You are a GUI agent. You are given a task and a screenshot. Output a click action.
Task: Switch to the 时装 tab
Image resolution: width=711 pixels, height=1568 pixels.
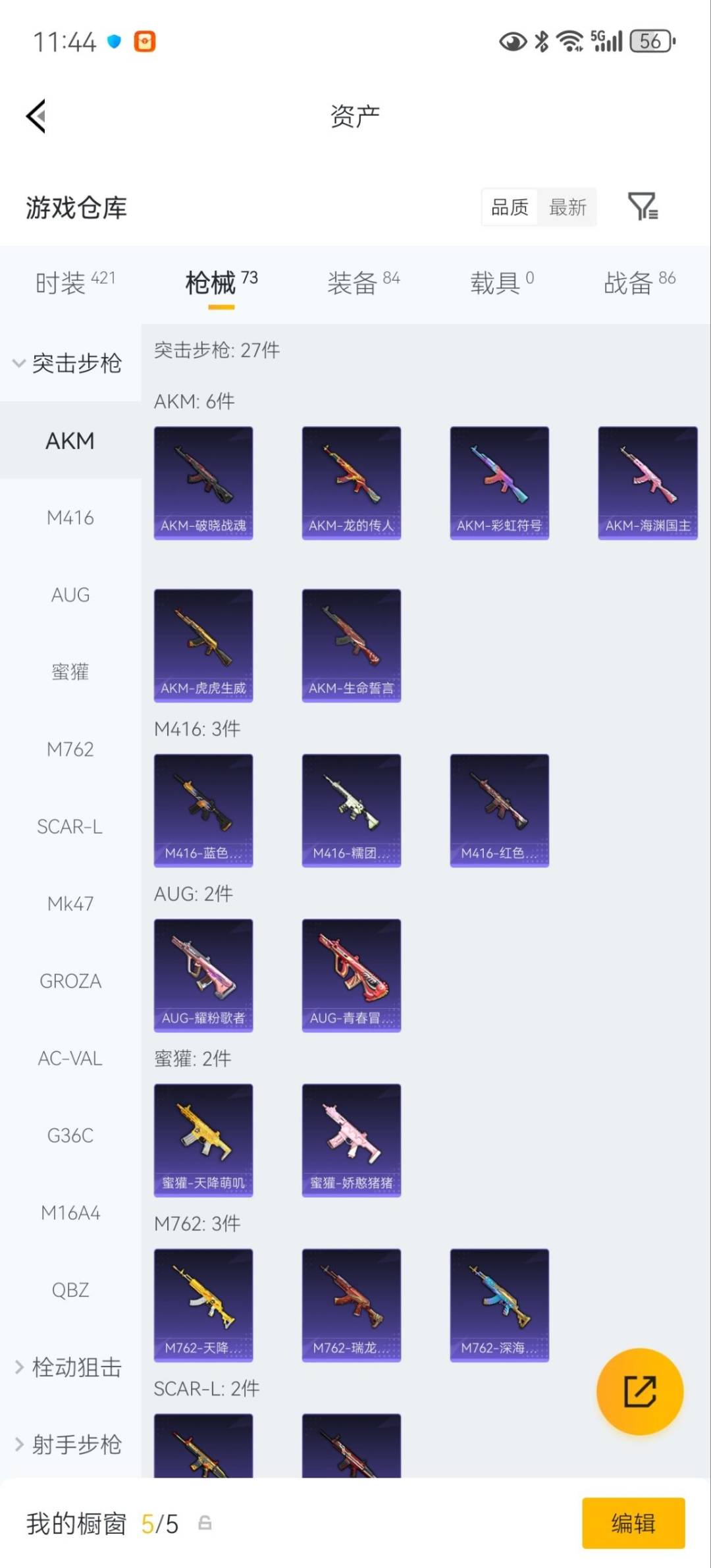(74, 283)
